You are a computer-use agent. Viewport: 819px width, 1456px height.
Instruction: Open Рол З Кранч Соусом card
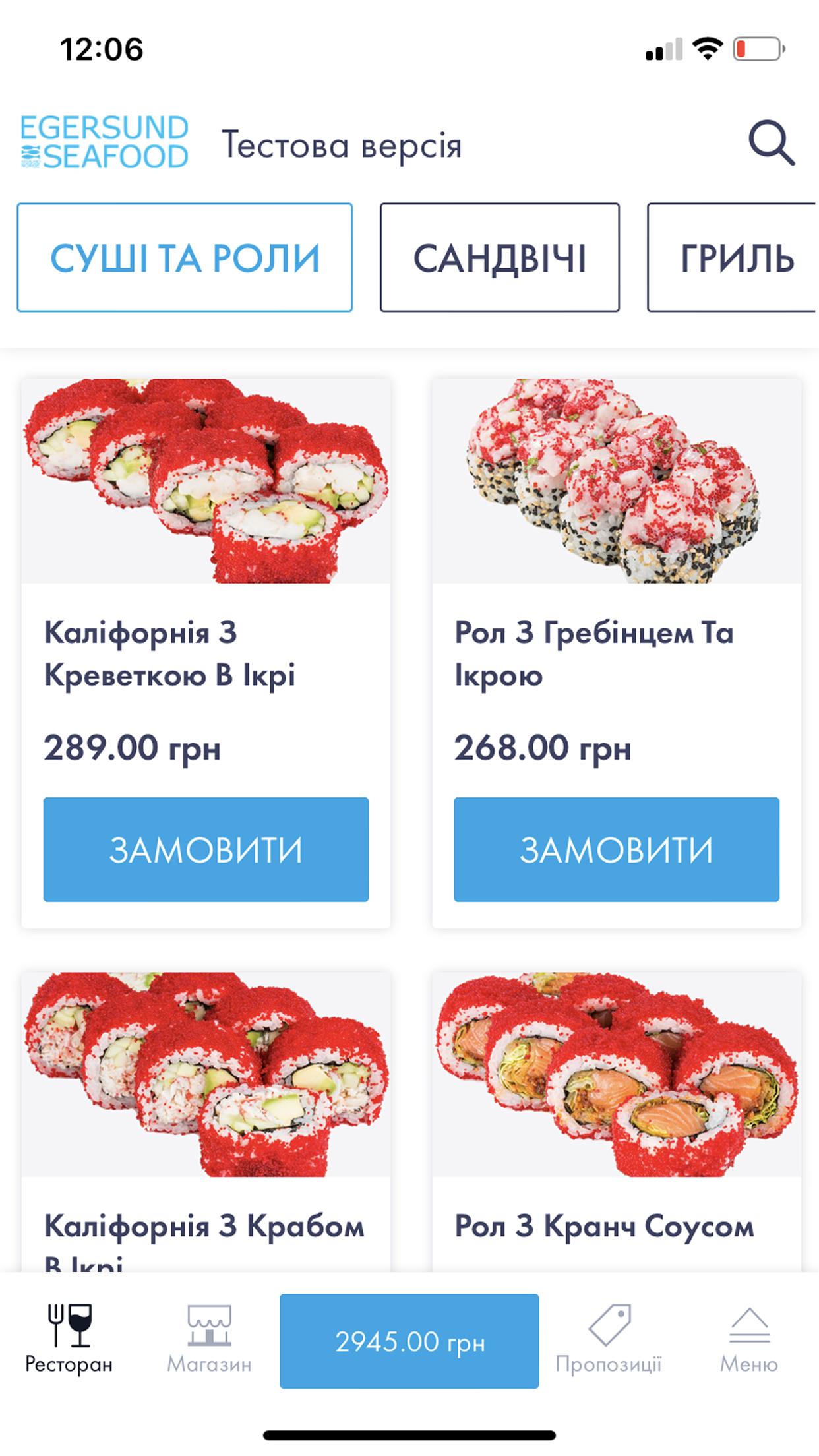(x=617, y=1121)
